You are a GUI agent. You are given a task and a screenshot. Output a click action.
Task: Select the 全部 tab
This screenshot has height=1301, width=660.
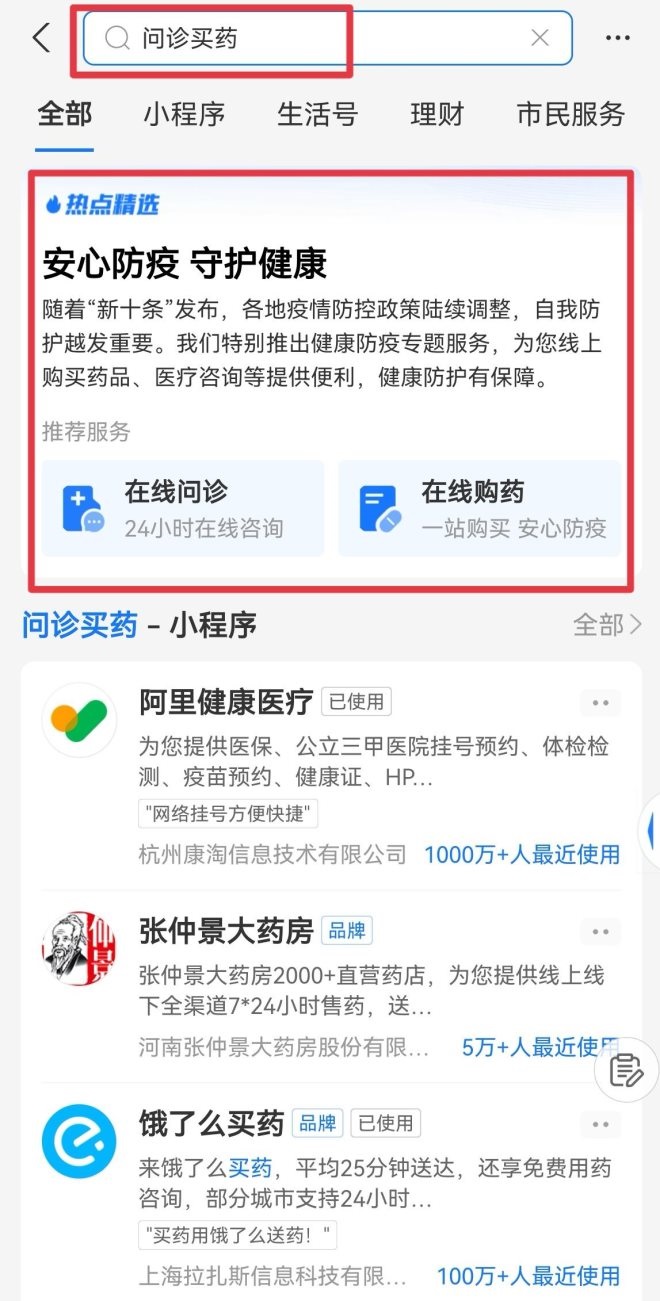point(65,114)
